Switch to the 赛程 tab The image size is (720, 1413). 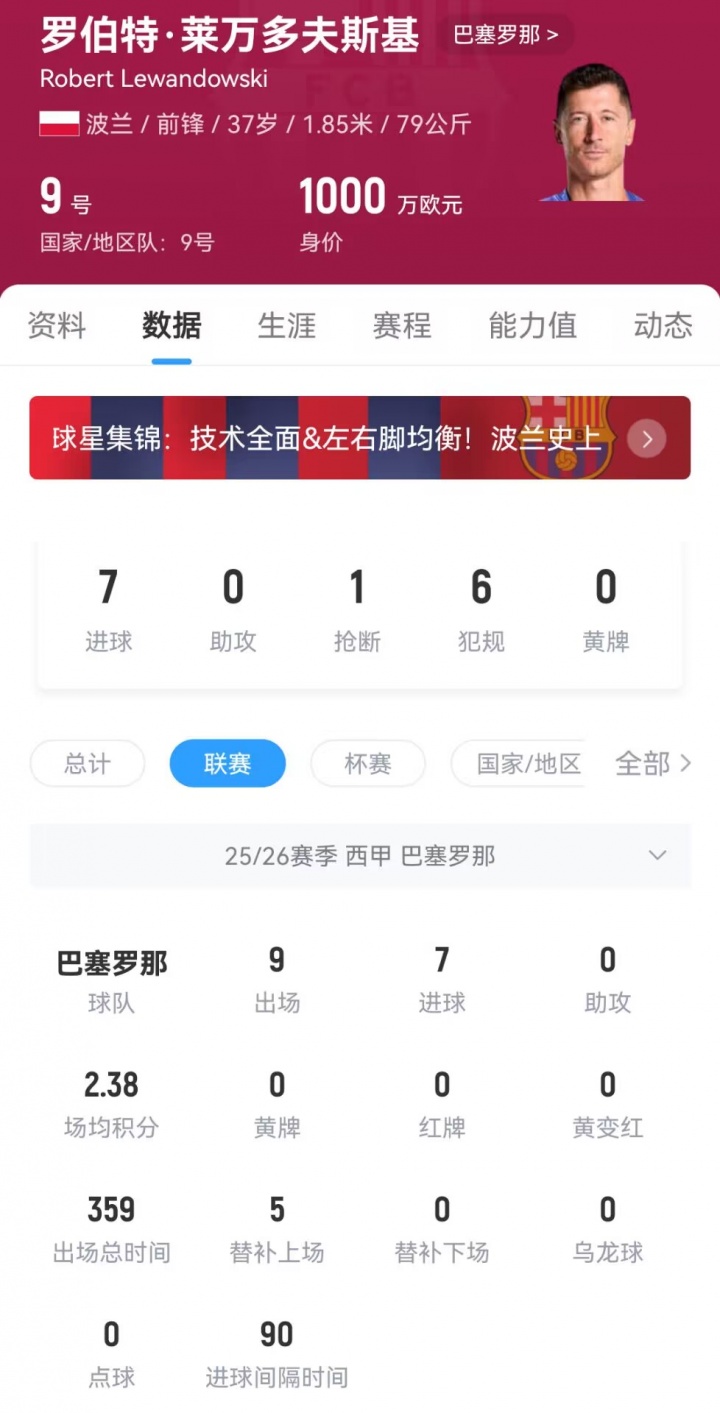point(402,326)
